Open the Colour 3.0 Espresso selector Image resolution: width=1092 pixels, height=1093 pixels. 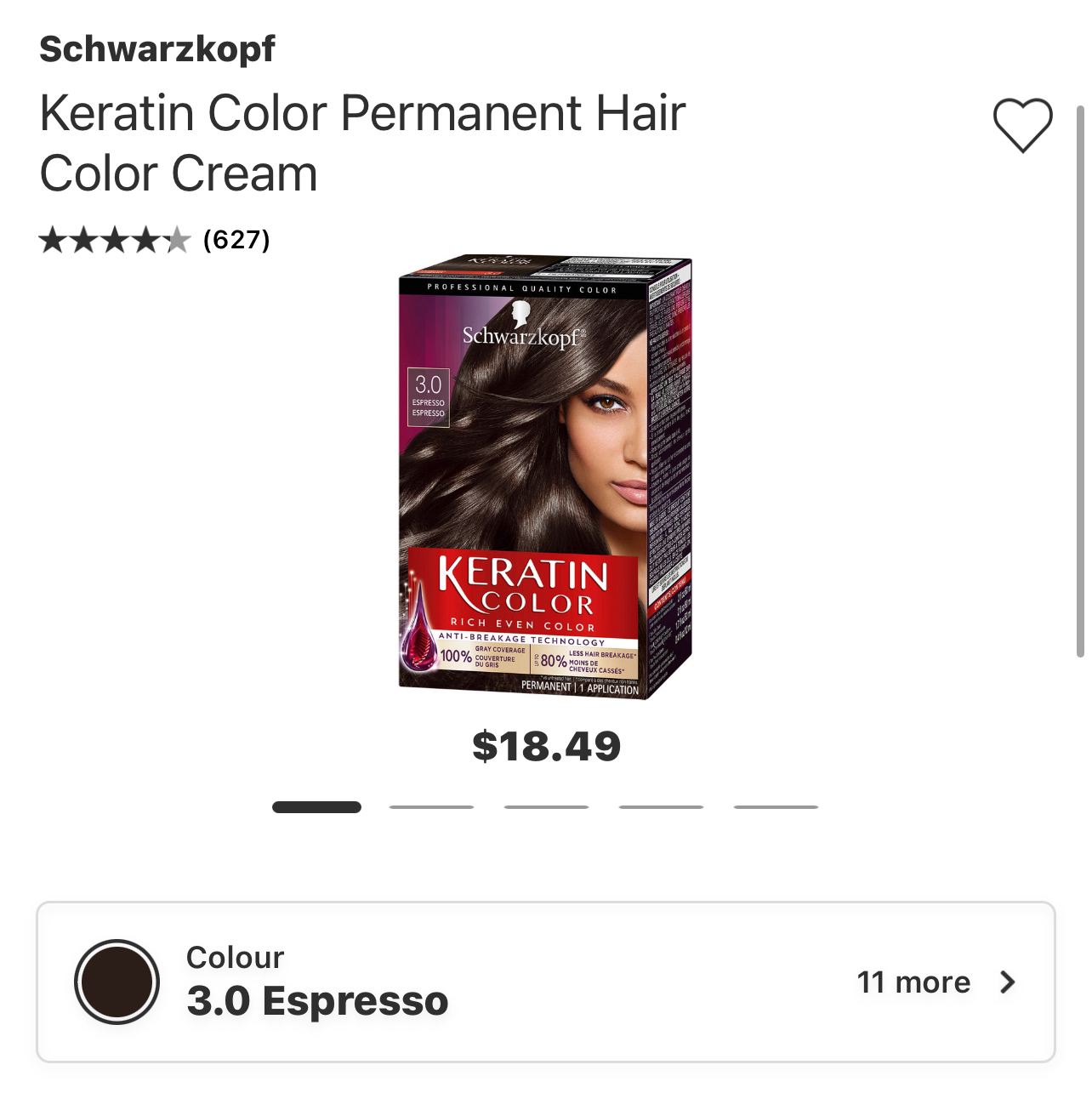click(545, 982)
